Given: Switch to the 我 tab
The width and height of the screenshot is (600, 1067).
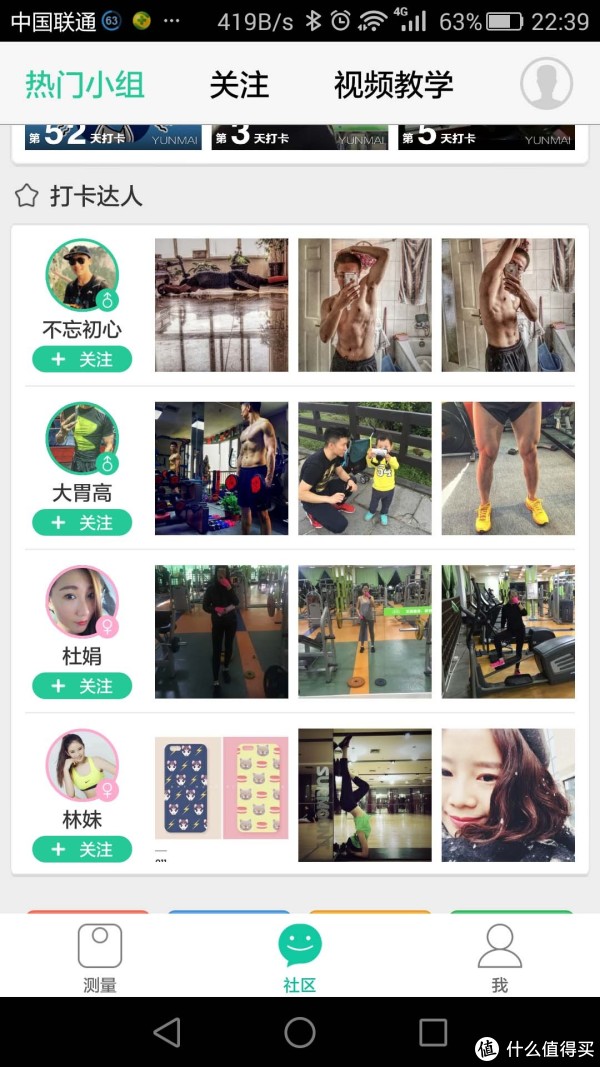Looking at the screenshot, I should (499, 958).
